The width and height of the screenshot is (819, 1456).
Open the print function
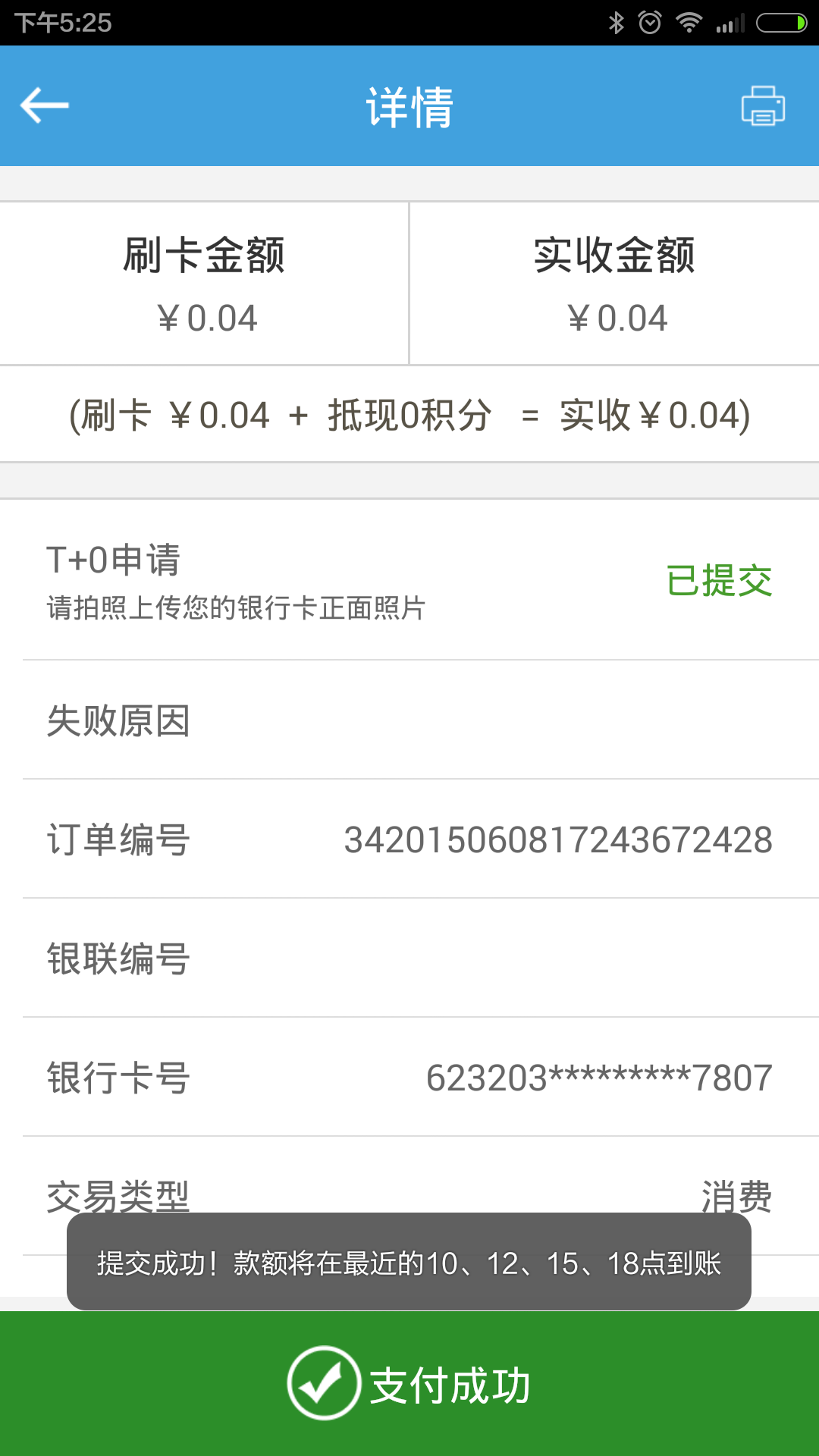click(x=764, y=107)
